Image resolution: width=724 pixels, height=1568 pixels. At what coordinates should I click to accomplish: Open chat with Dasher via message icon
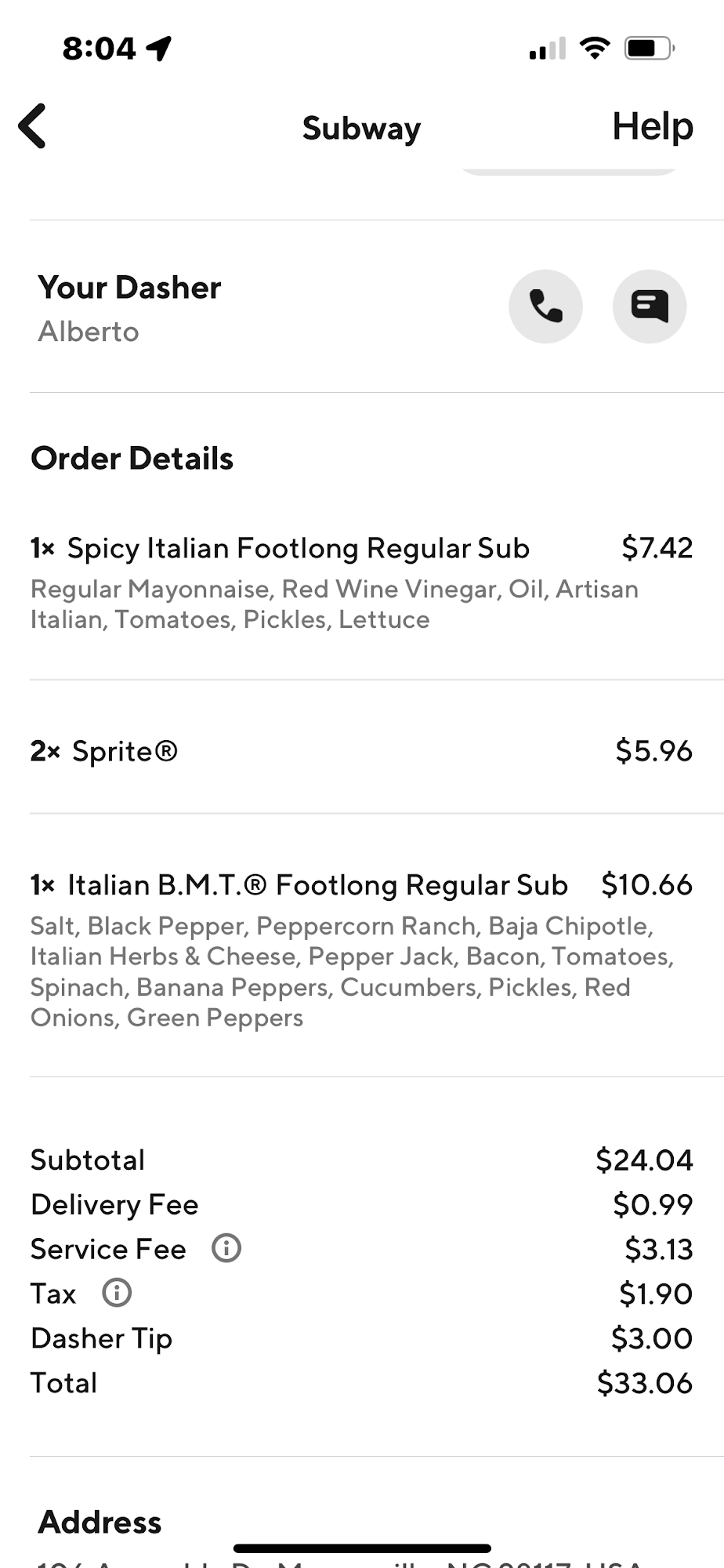(x=650, y=306)
